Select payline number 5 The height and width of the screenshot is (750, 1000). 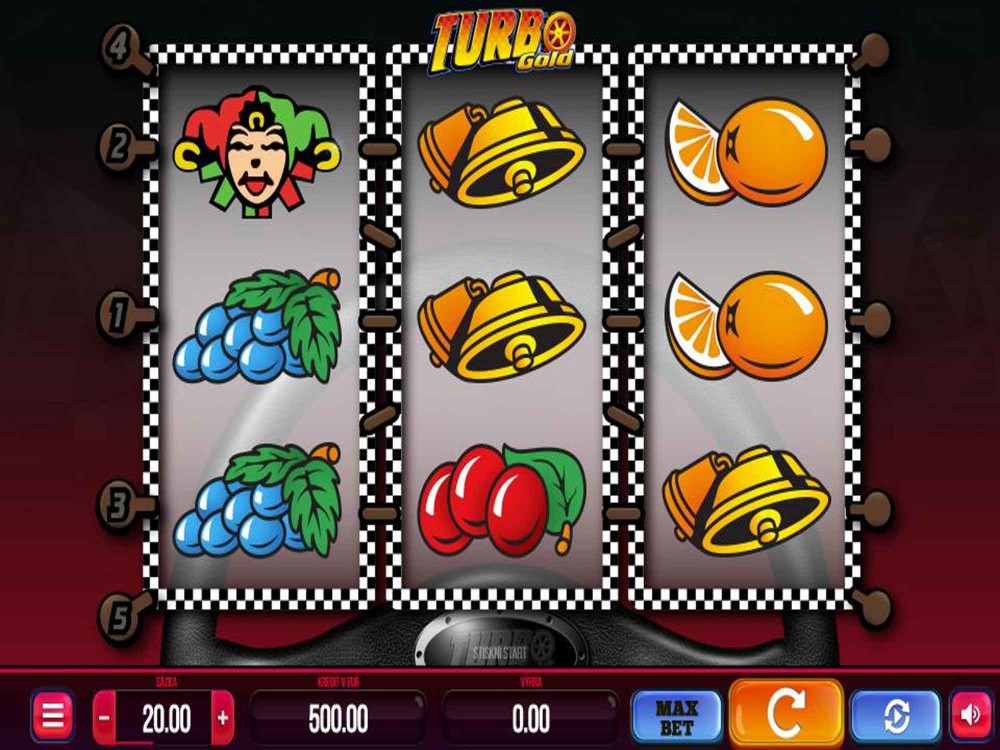click(x=119, y=617)
